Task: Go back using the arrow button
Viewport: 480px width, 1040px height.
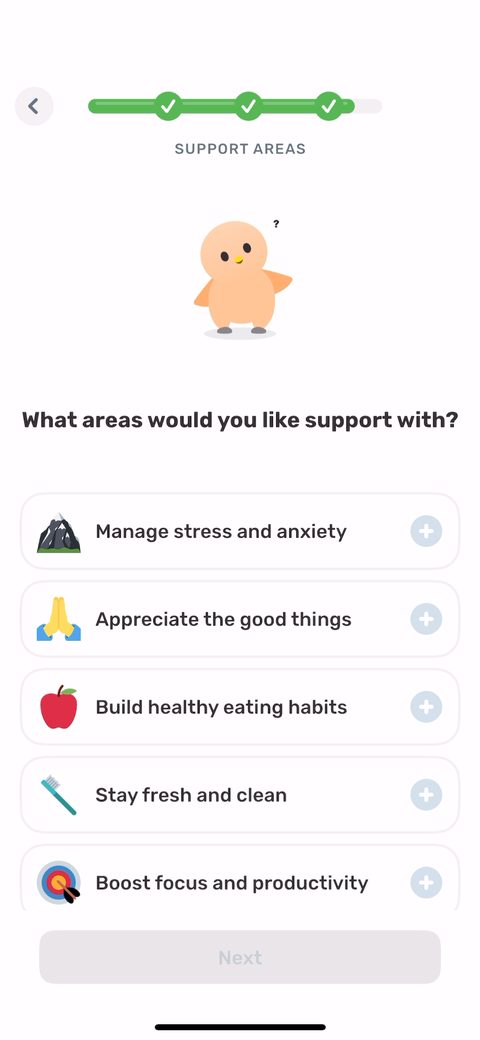Action: pyautogui.click(x=34, y=106)
